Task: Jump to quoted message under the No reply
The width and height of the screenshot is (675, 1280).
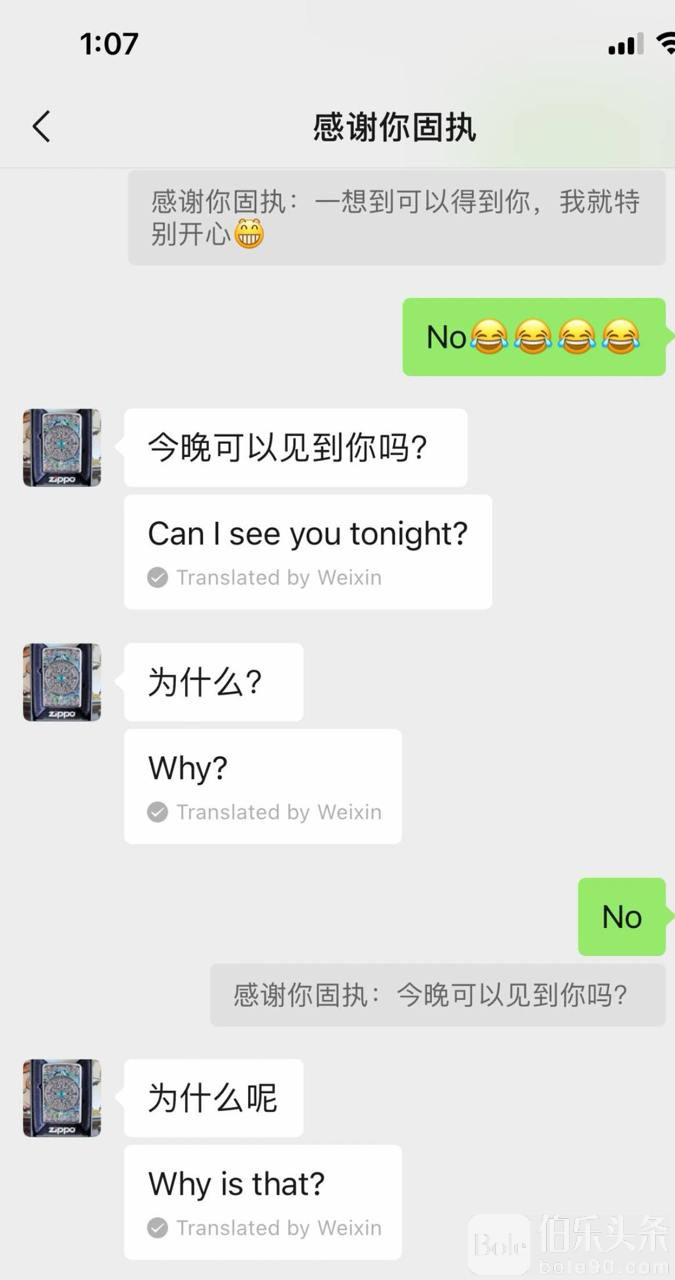Action: 437,995
